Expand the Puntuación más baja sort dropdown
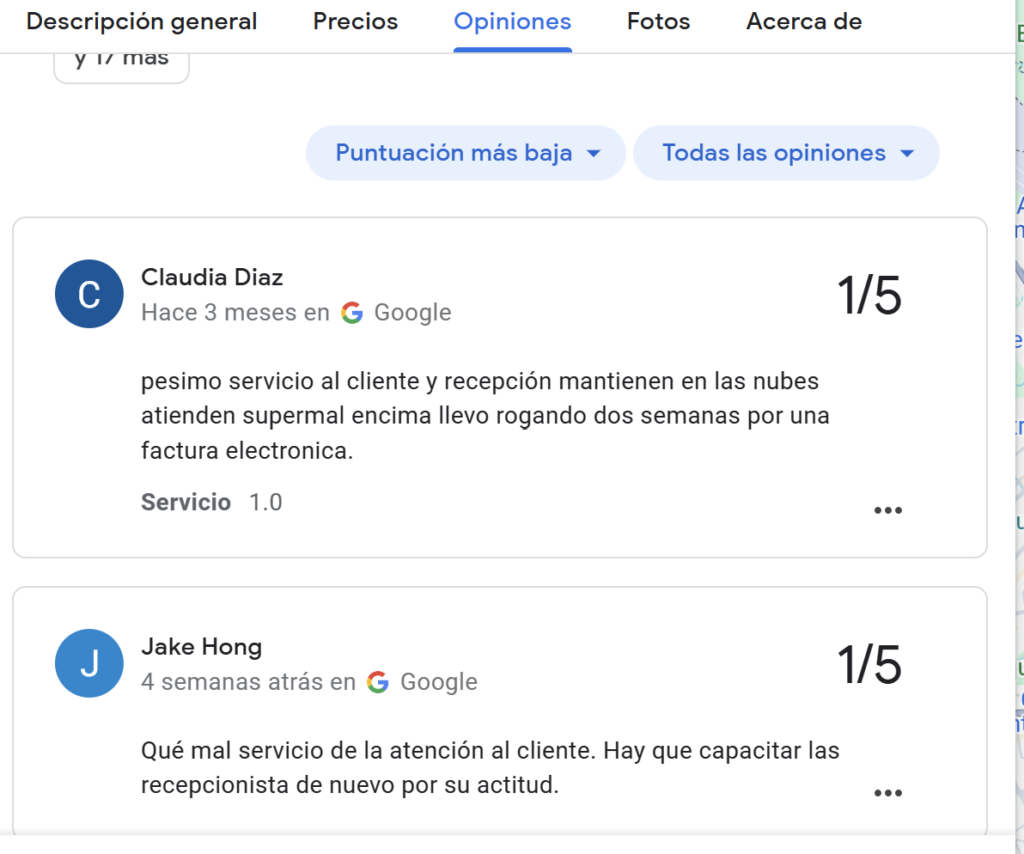The image size is (1024, 854). tap(466, 153)
